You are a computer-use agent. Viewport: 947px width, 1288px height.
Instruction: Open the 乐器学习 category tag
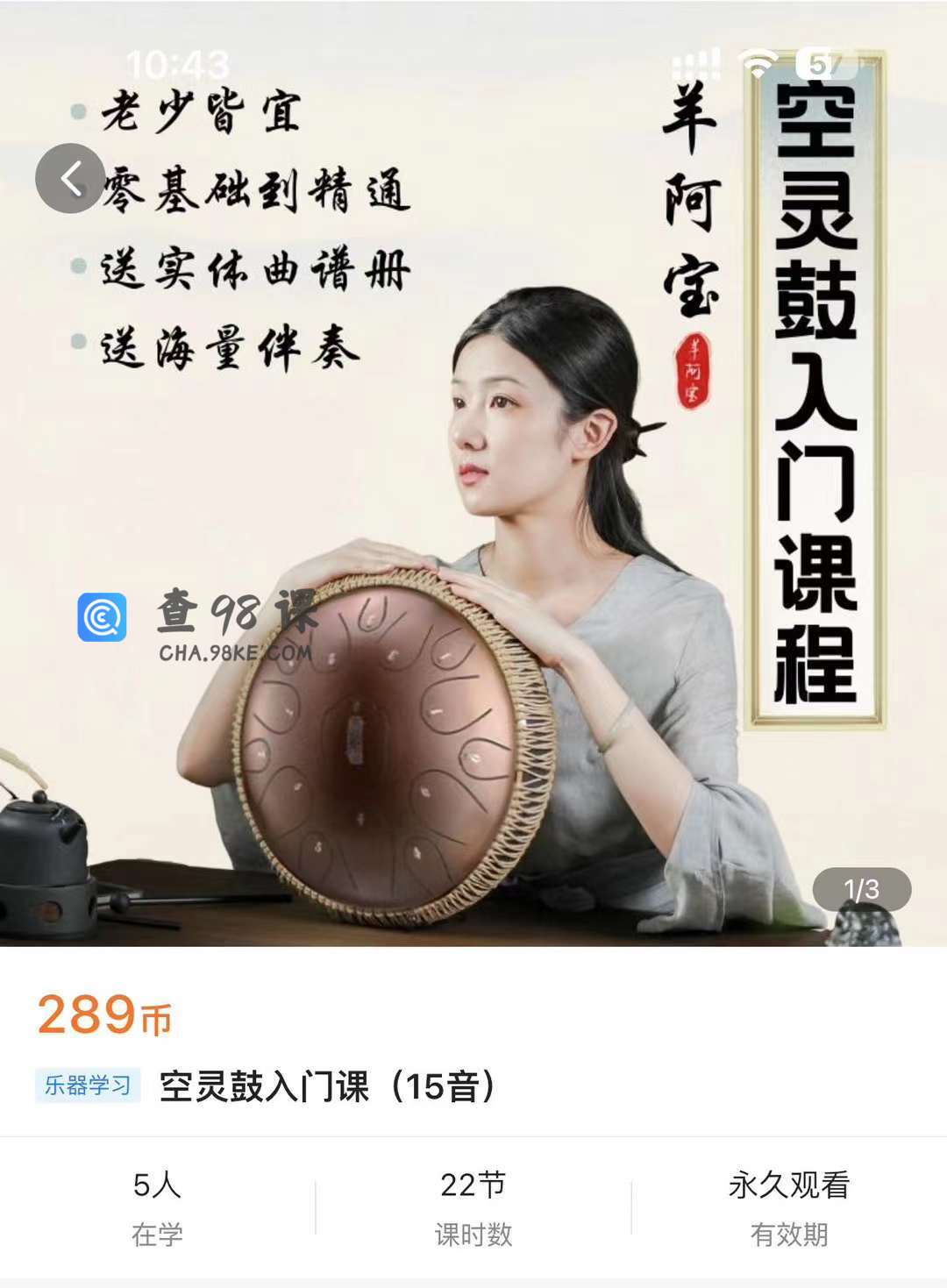pos(88,1085)
